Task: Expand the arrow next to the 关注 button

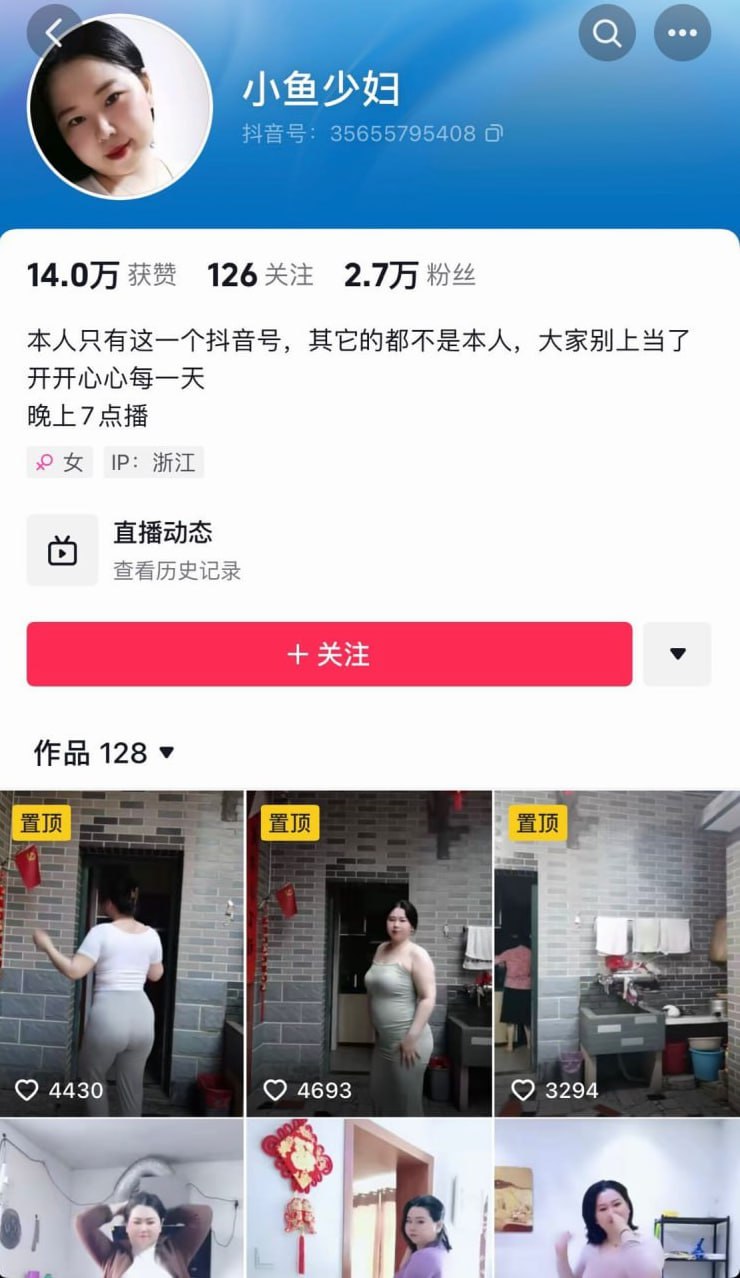Action: [677, 654]
